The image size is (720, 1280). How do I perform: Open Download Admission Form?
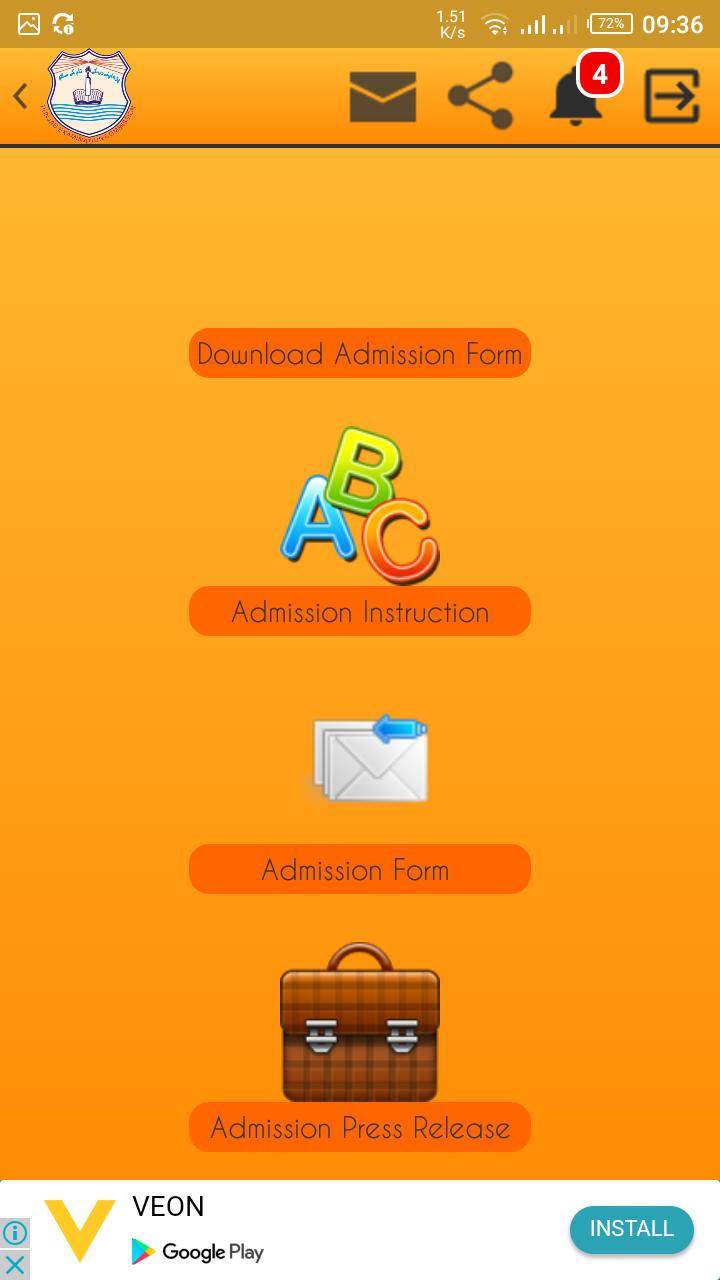pyautogui.click(x=360, y=354)
